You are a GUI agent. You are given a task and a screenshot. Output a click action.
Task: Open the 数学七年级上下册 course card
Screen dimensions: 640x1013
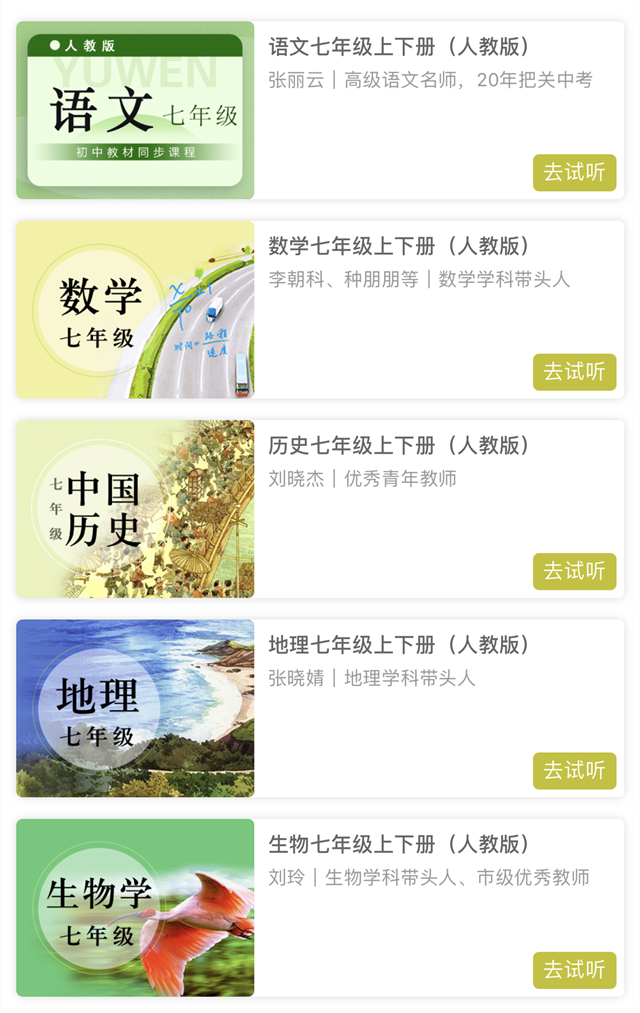[398, 246]
